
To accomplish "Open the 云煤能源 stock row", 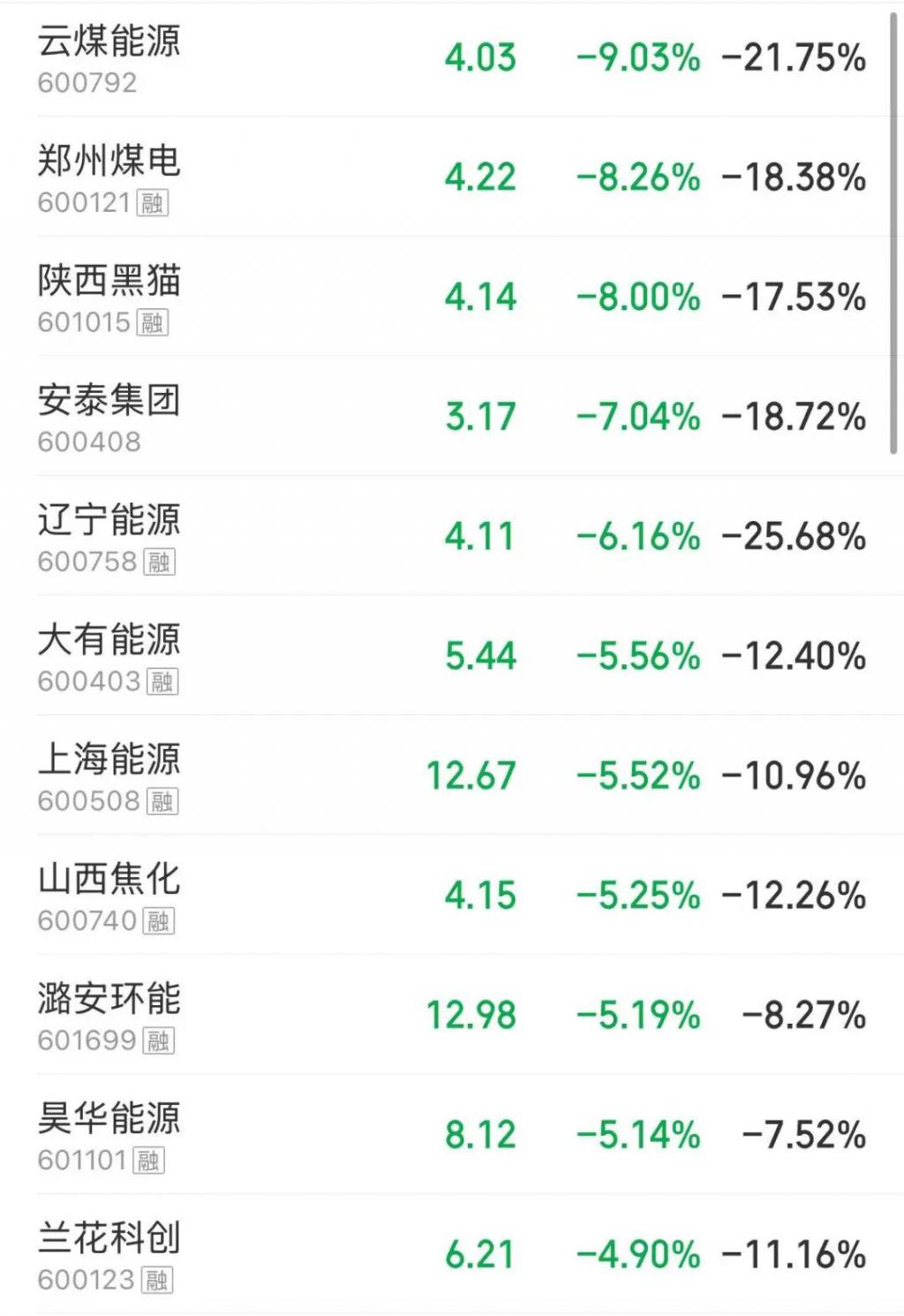I will (x=452, y=59).
